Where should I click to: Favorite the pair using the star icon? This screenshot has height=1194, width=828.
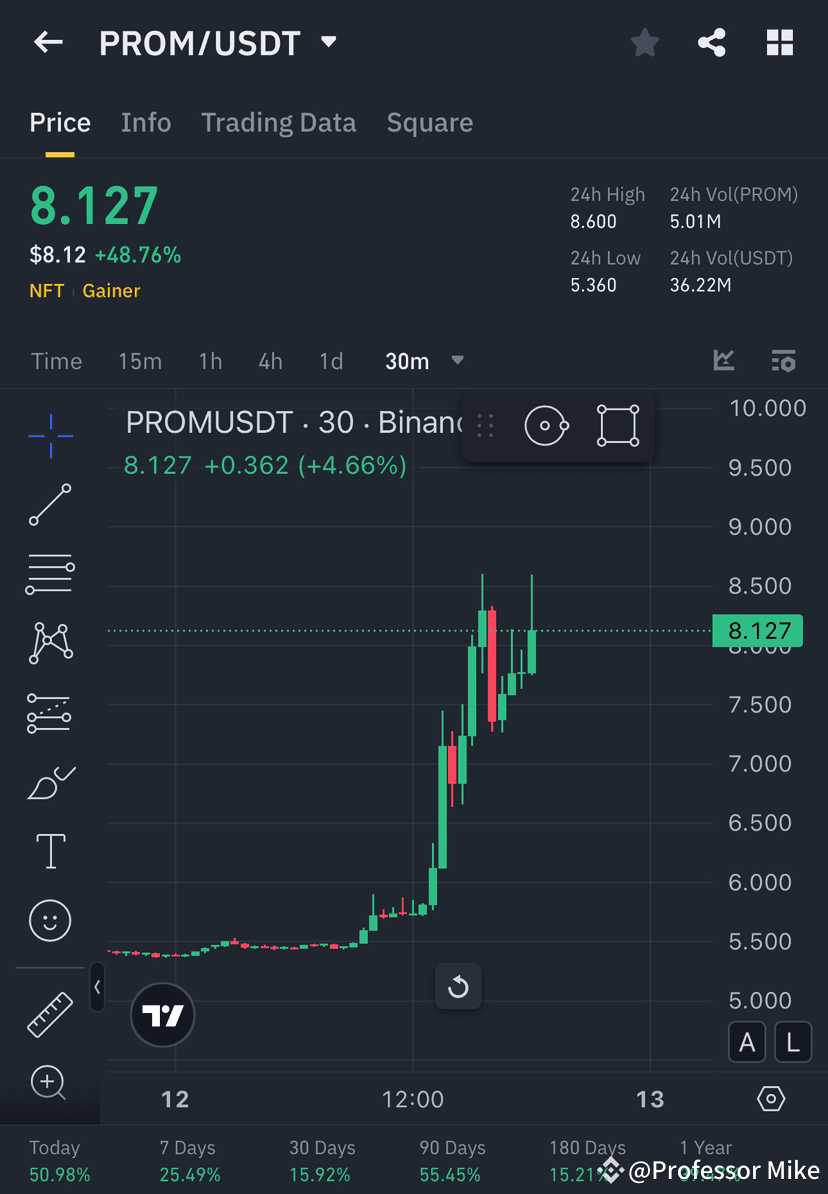click(x=644, y=42)
